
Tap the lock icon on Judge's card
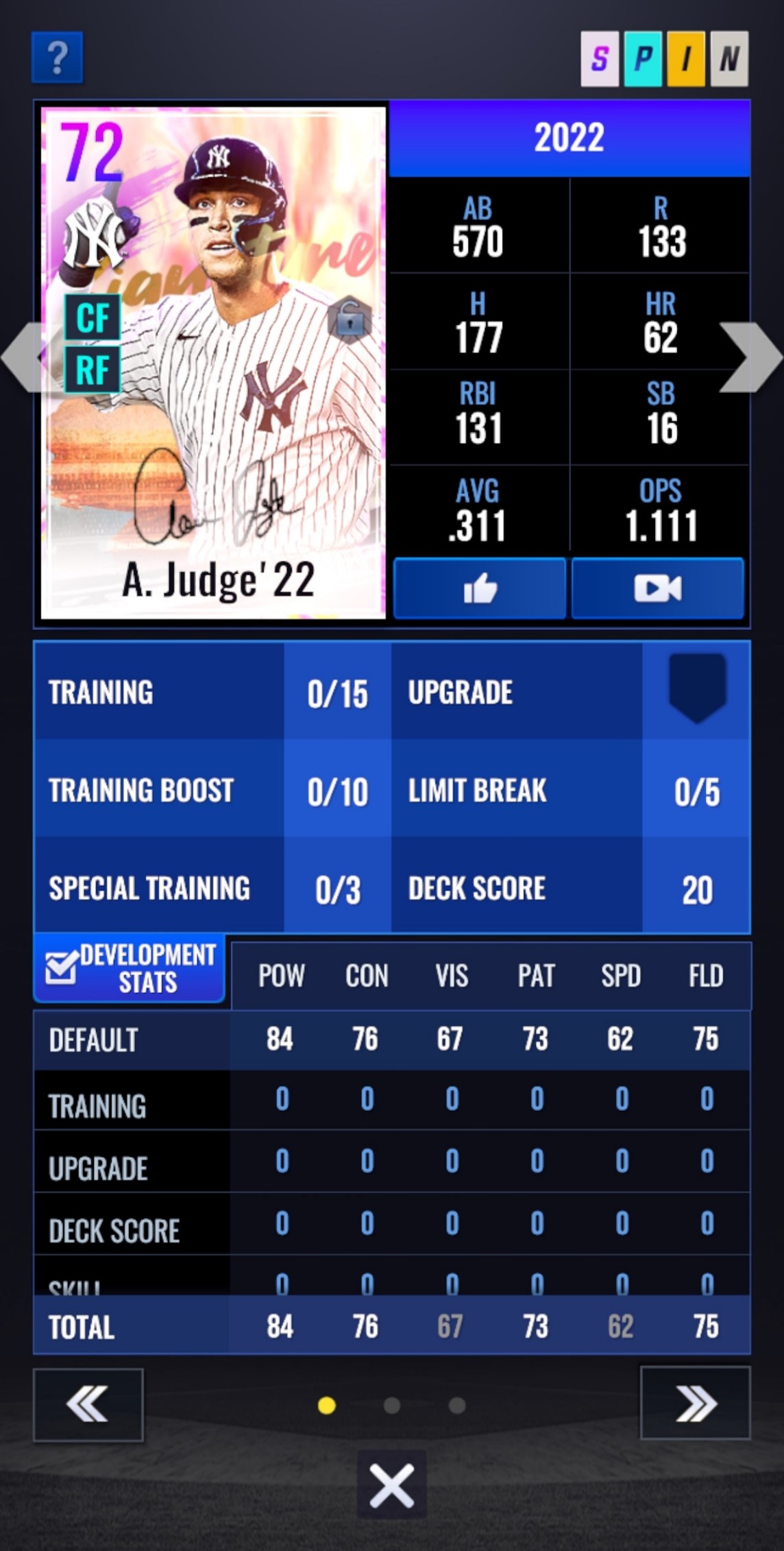[350, 319]
